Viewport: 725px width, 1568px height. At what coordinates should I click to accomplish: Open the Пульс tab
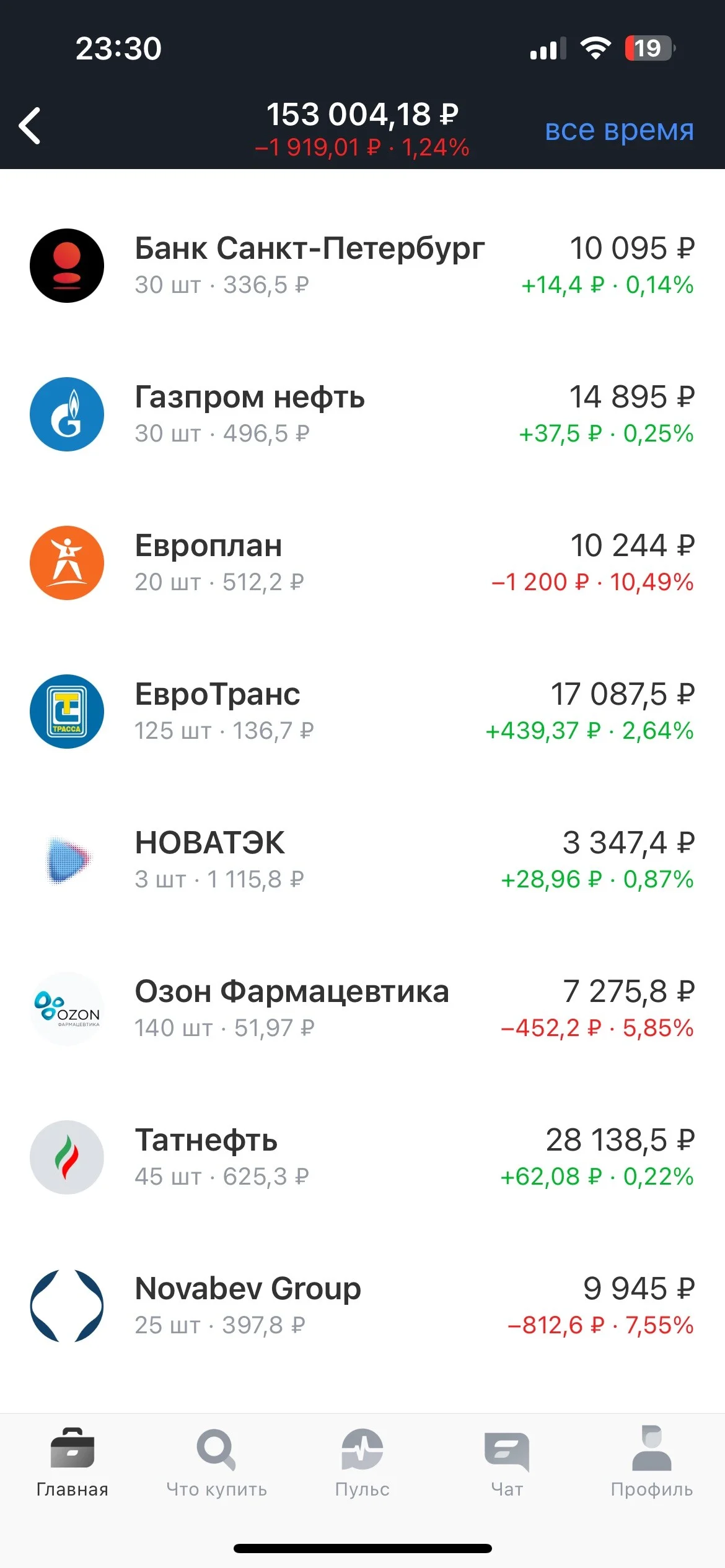pos(362,1462)
